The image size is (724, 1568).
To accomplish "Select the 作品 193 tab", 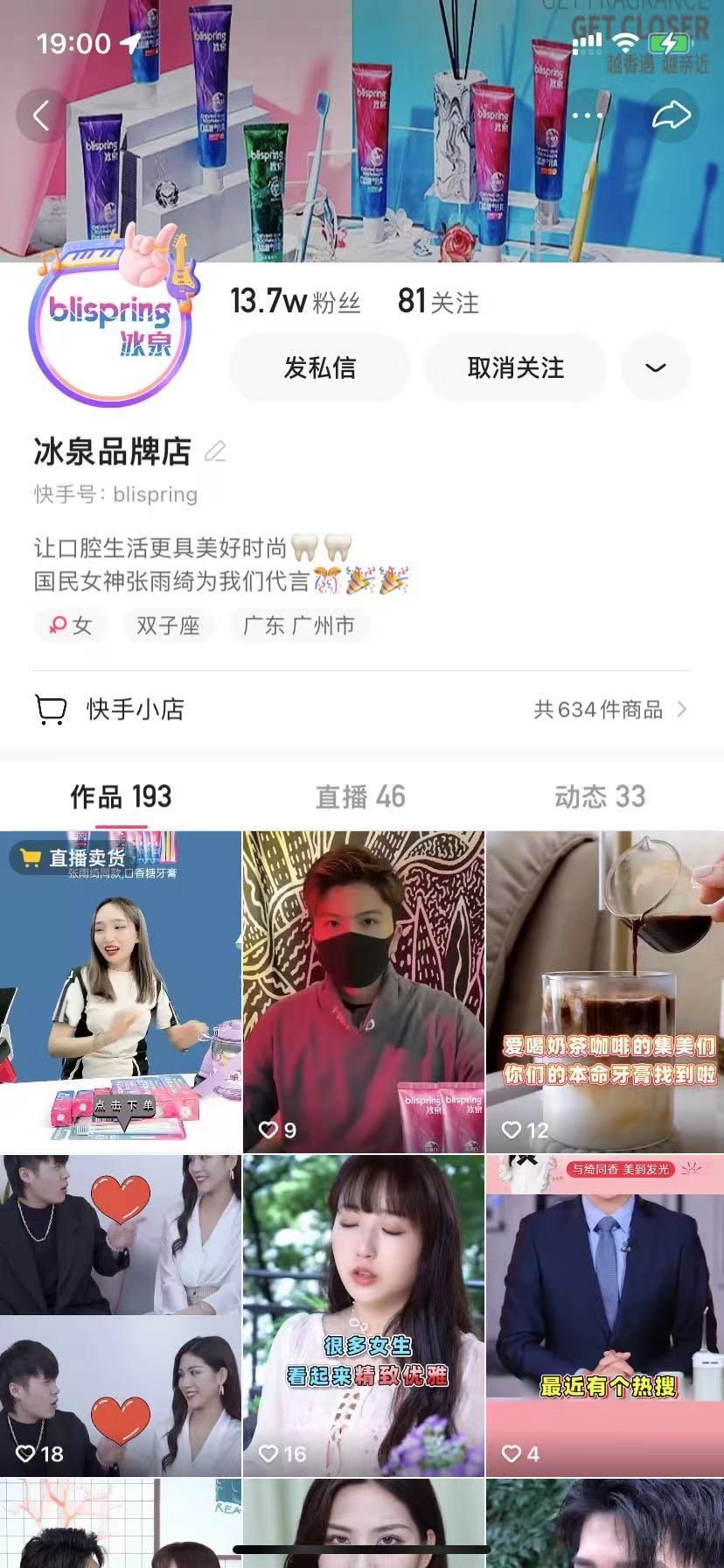I will [x=121, y=797].
